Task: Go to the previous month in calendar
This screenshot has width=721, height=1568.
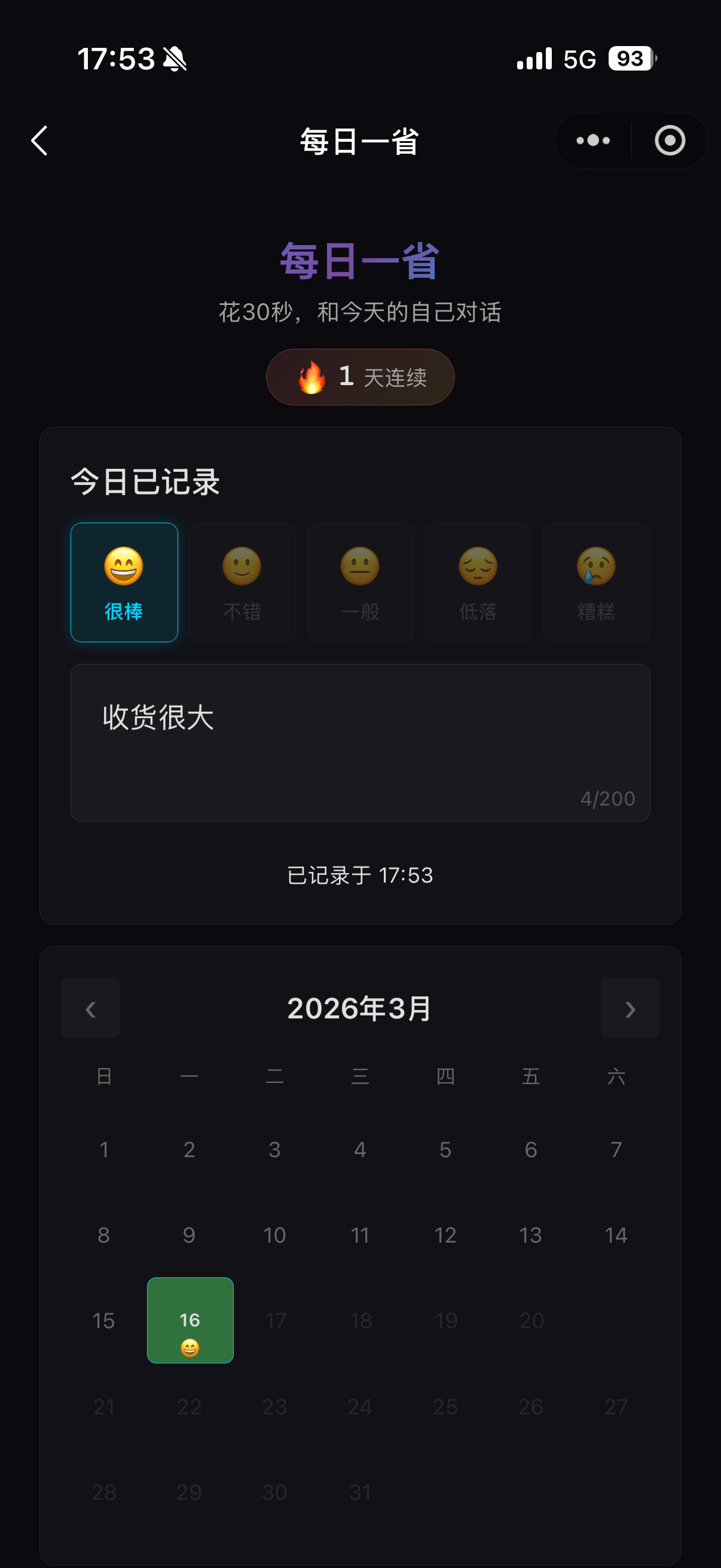Action: point(90,1008)
